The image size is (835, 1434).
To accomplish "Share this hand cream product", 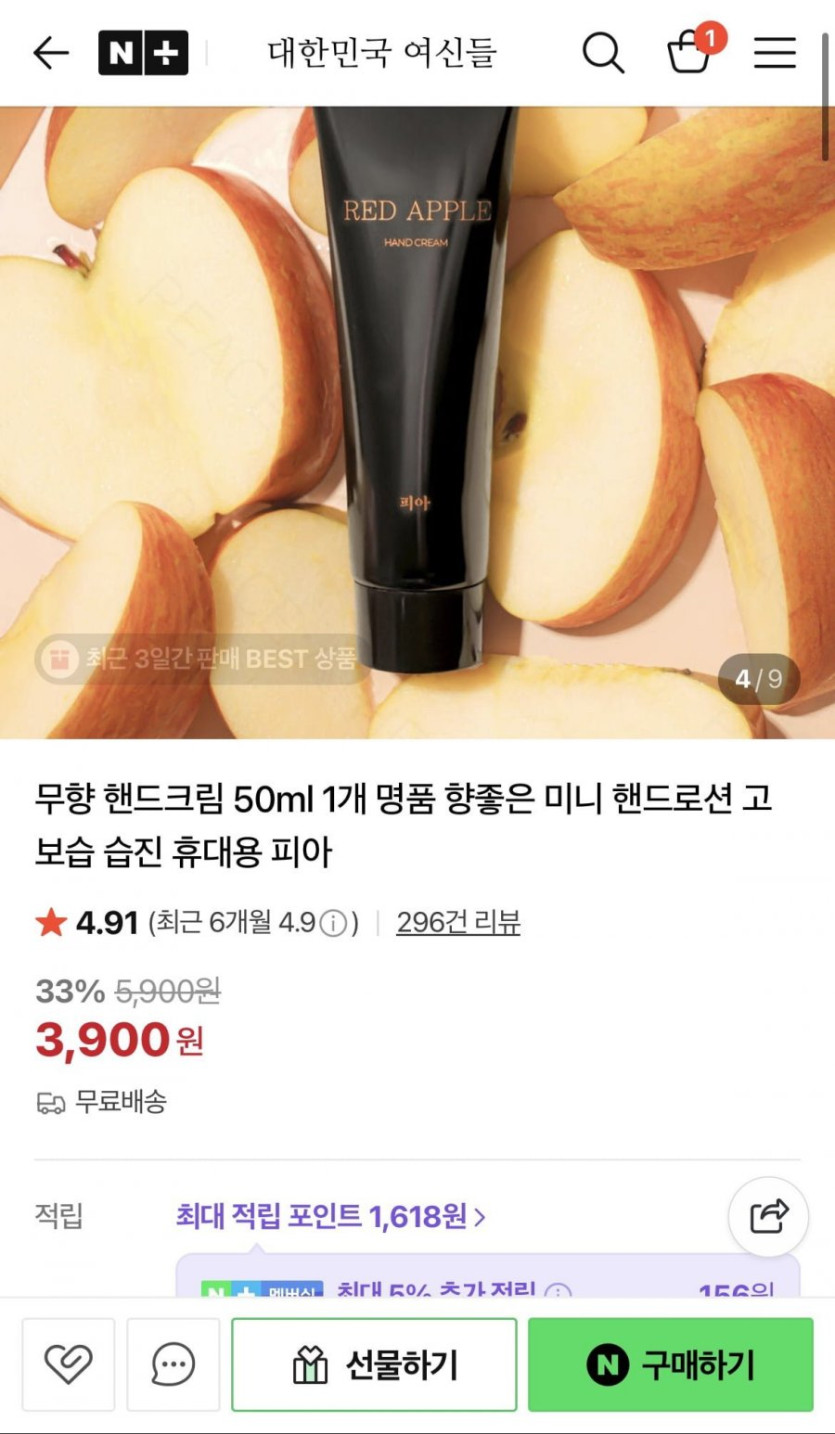I will (x=769, y=1216).
